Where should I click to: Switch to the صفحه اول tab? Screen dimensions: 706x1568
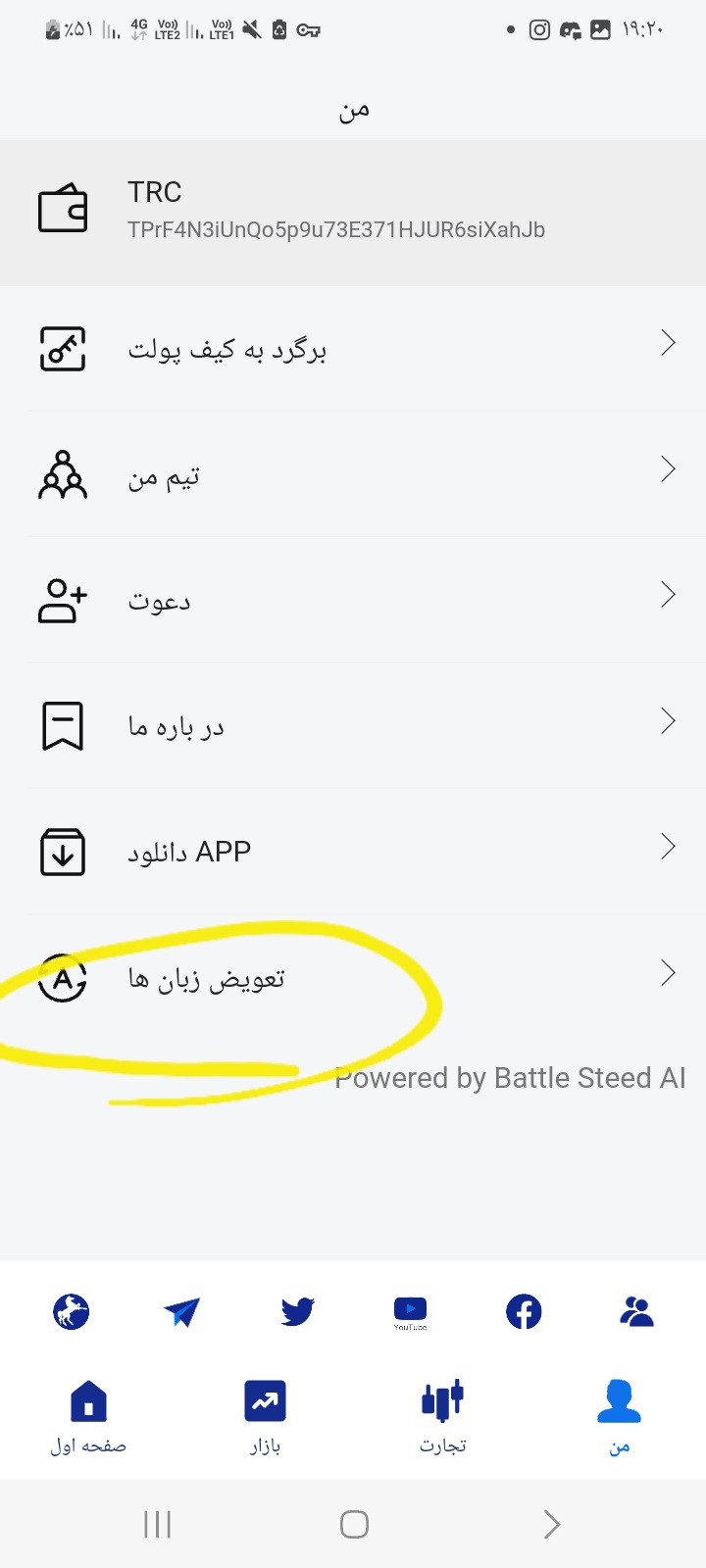tap(88, 1417)
